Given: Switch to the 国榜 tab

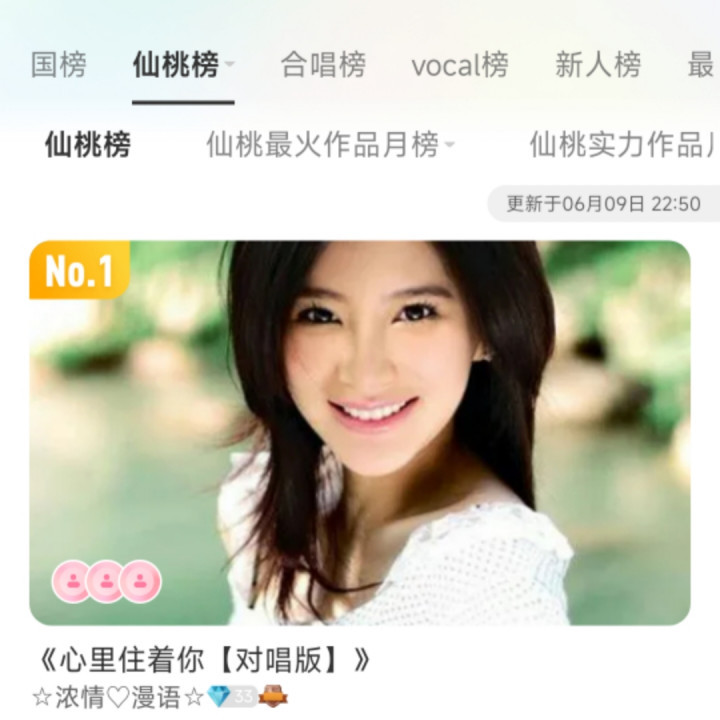Looking at the screenshot, I should tap(58, 66).
